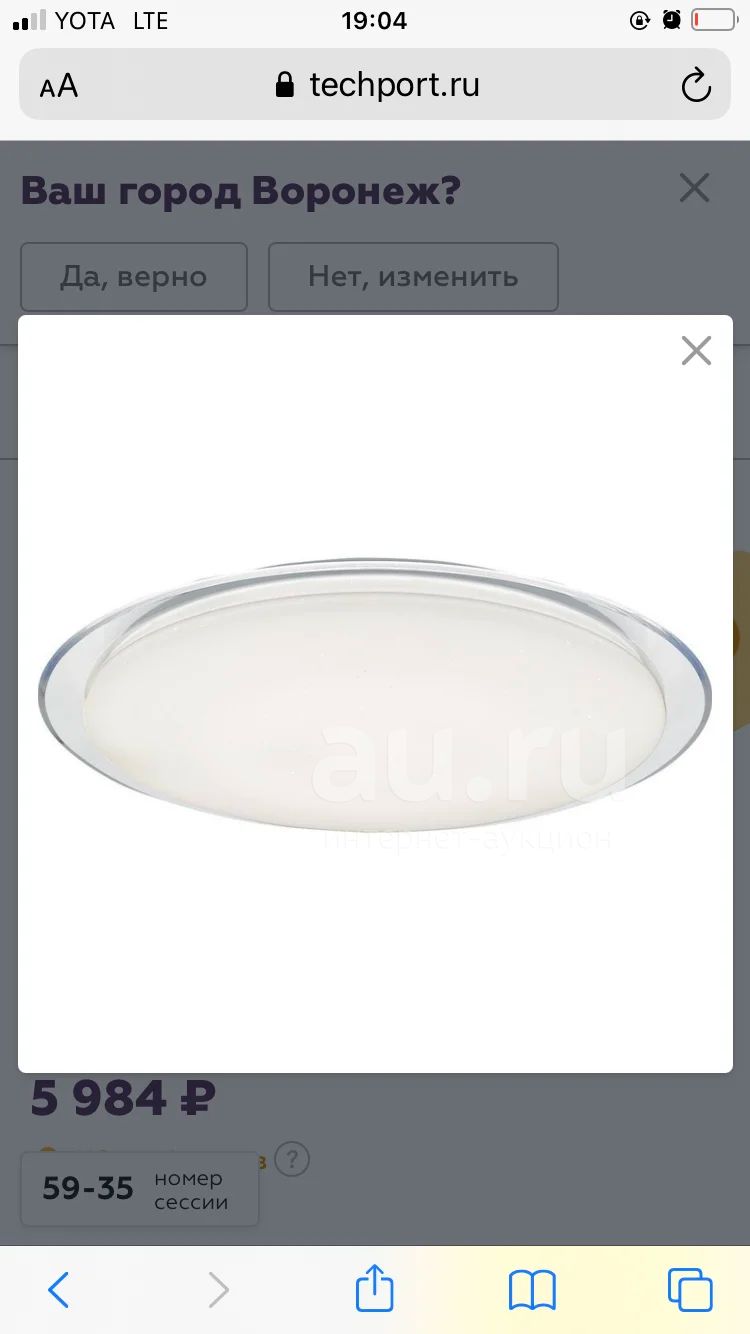
Task: Show all open Safari tabs
Action: 690,1290
